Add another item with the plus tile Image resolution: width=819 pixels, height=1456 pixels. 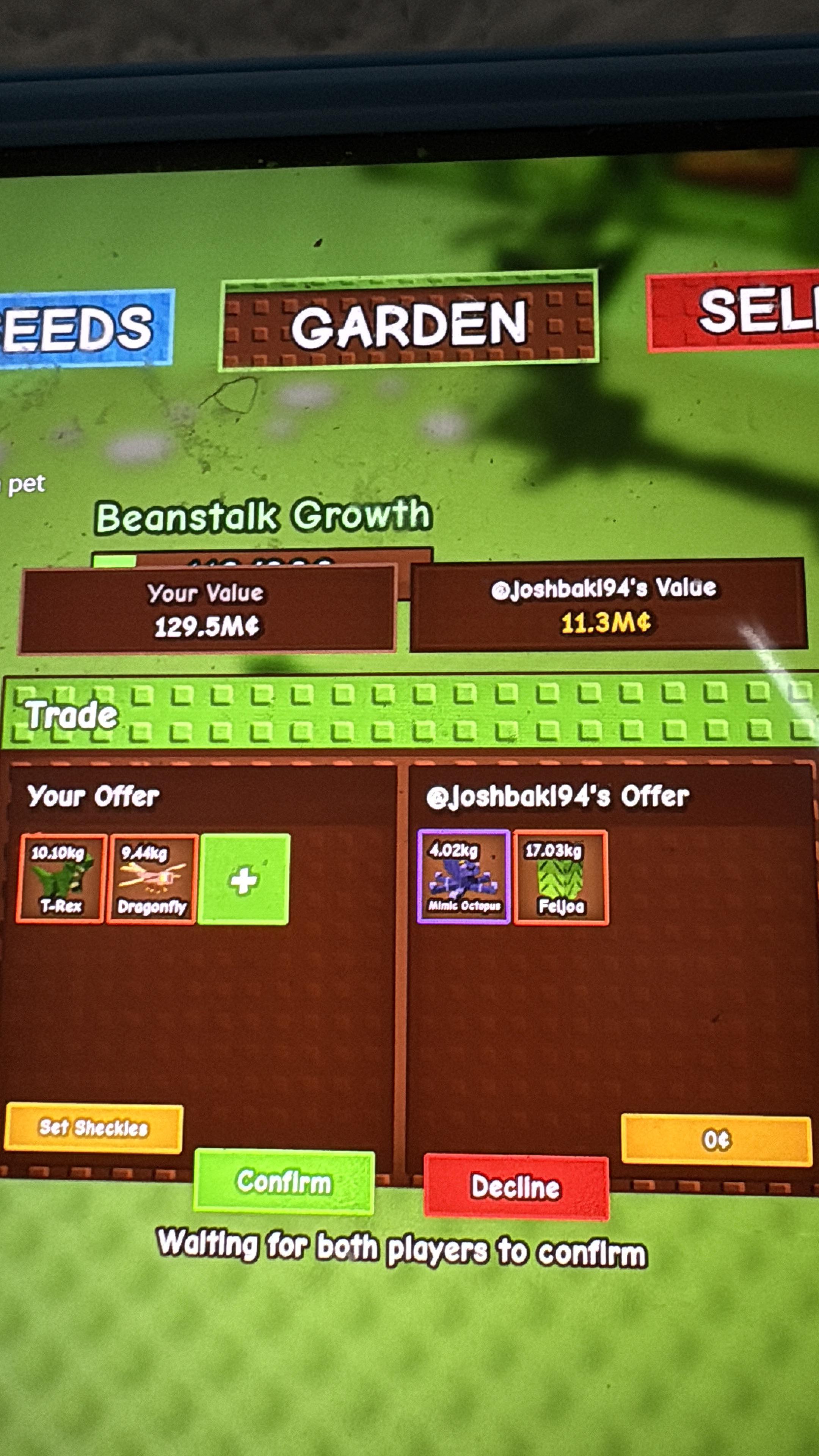click(x=244, y=880)
